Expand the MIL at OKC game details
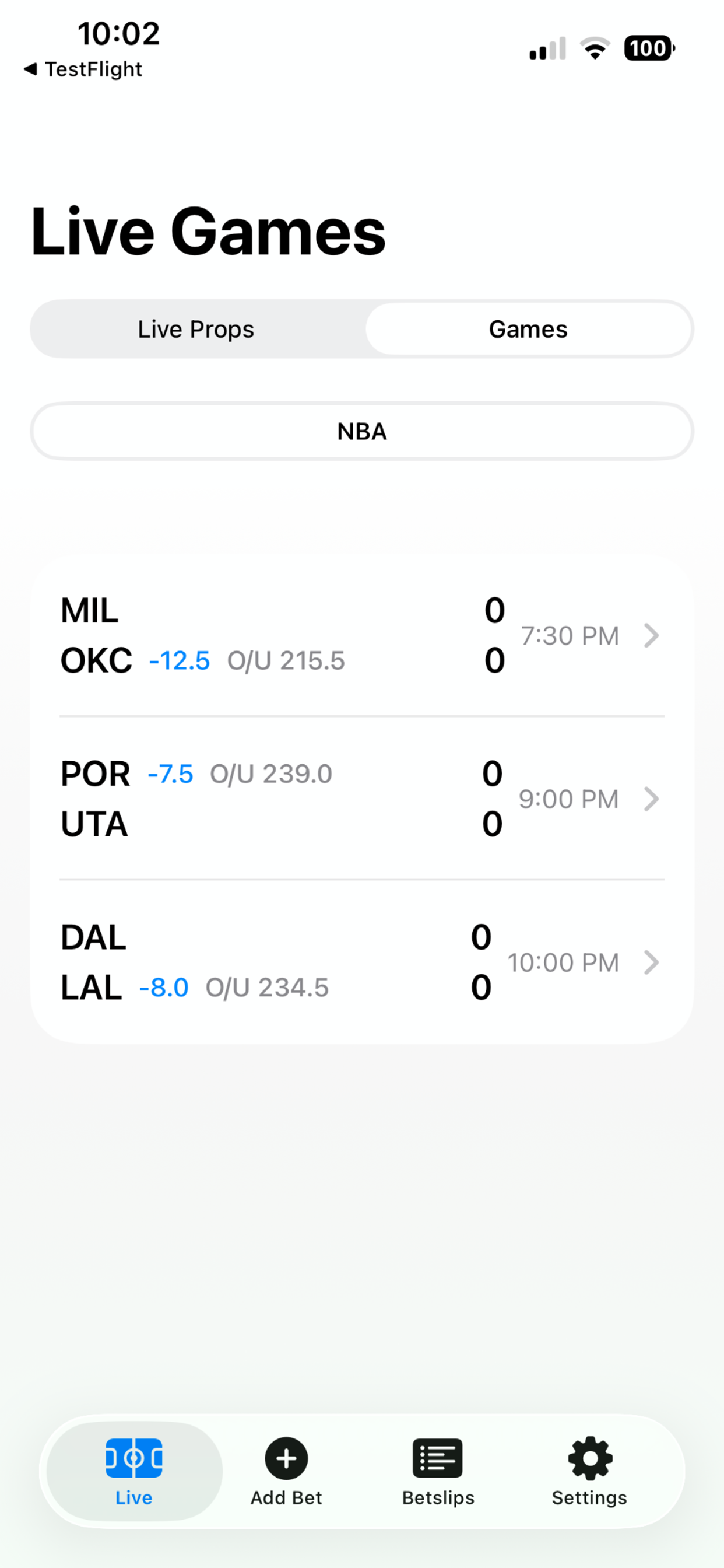The width and height of the screenshot is (724, 1568). tap(652, 635)
